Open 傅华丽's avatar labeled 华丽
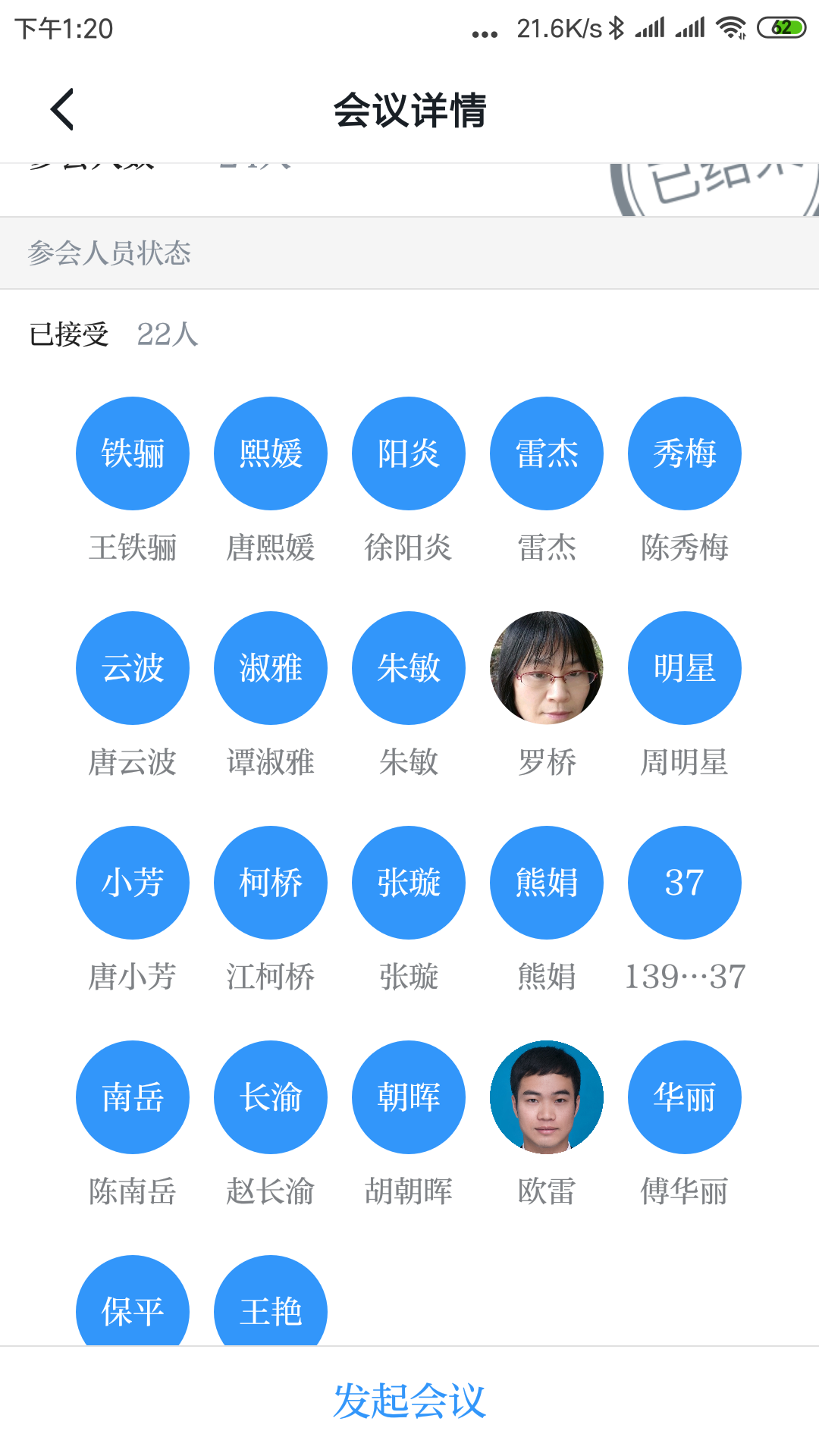This screenshot has height=1456, width=819. coord(684,1097)
